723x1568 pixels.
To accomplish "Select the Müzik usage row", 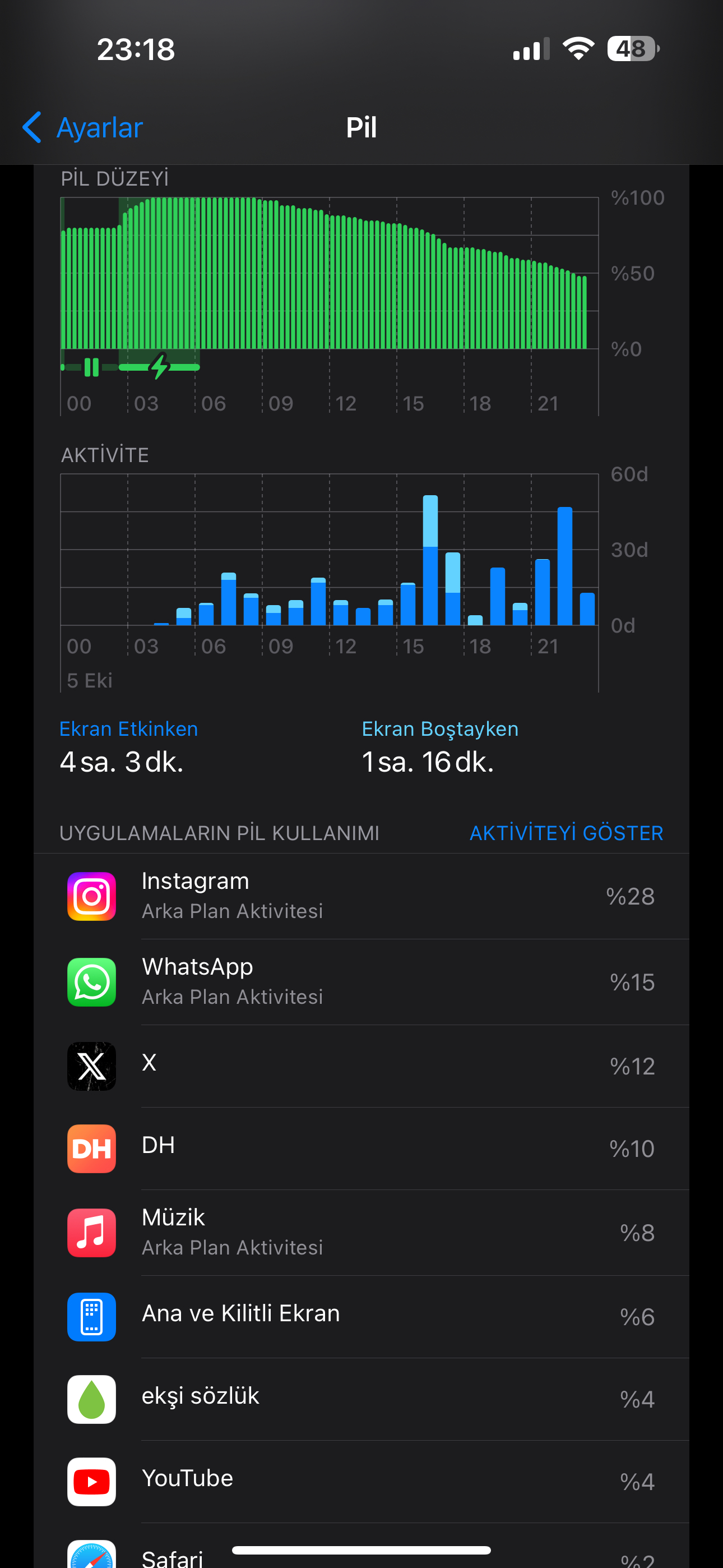I will tap(361, 1233).
